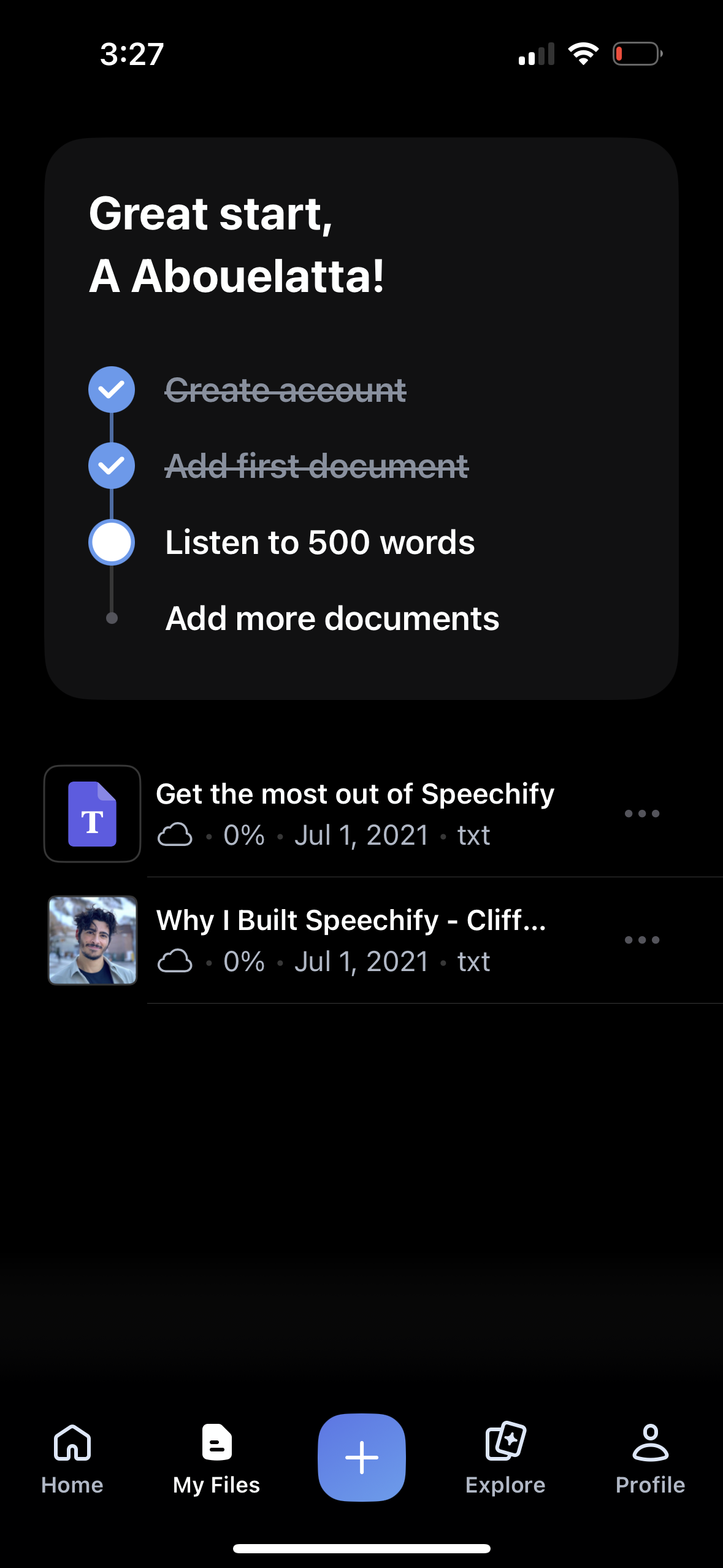Viewport: 723px width, 1568px height.
Task: Click the cloud icon beside Why I Built Speechify
Action: coord(175,961)
